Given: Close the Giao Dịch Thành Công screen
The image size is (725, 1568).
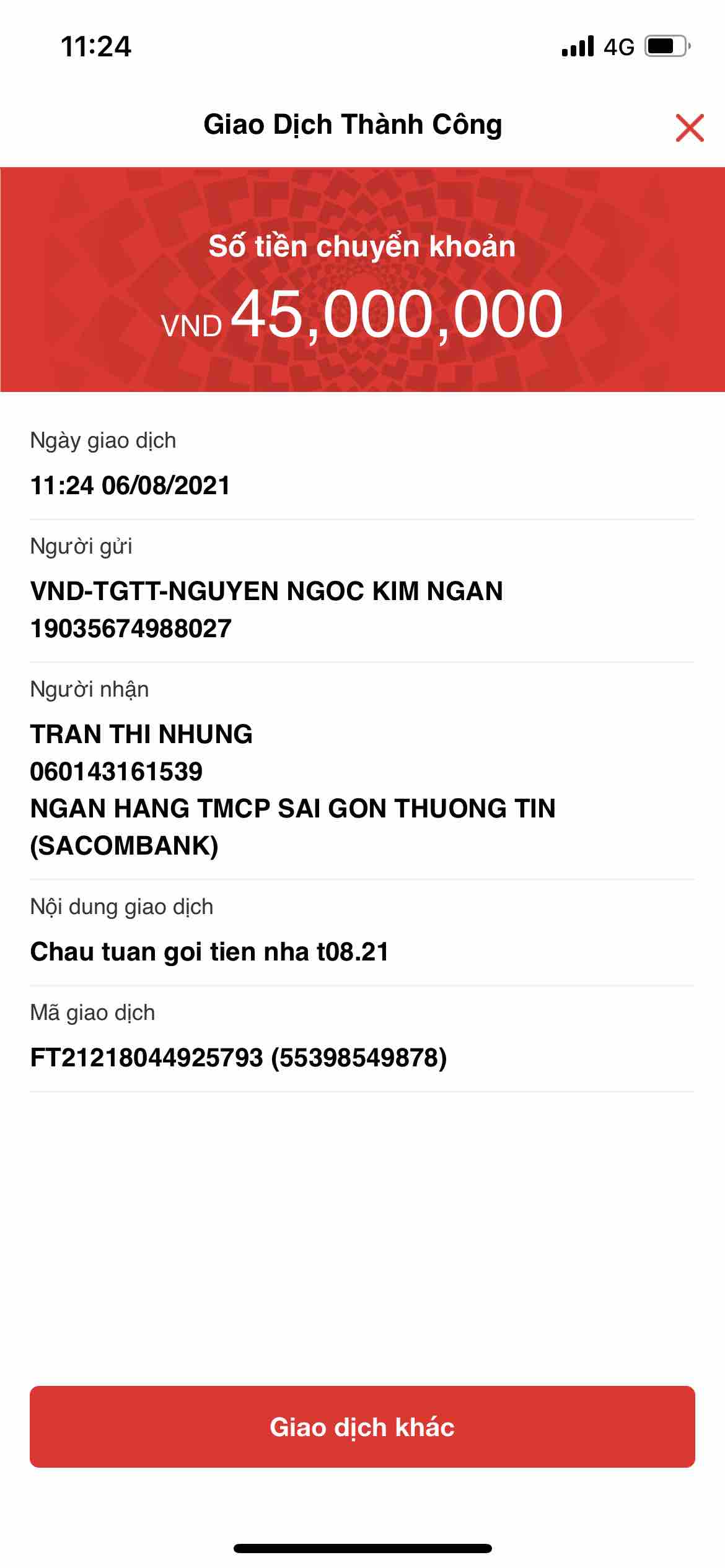Looking at the screenshot, I should click(689, 128).
